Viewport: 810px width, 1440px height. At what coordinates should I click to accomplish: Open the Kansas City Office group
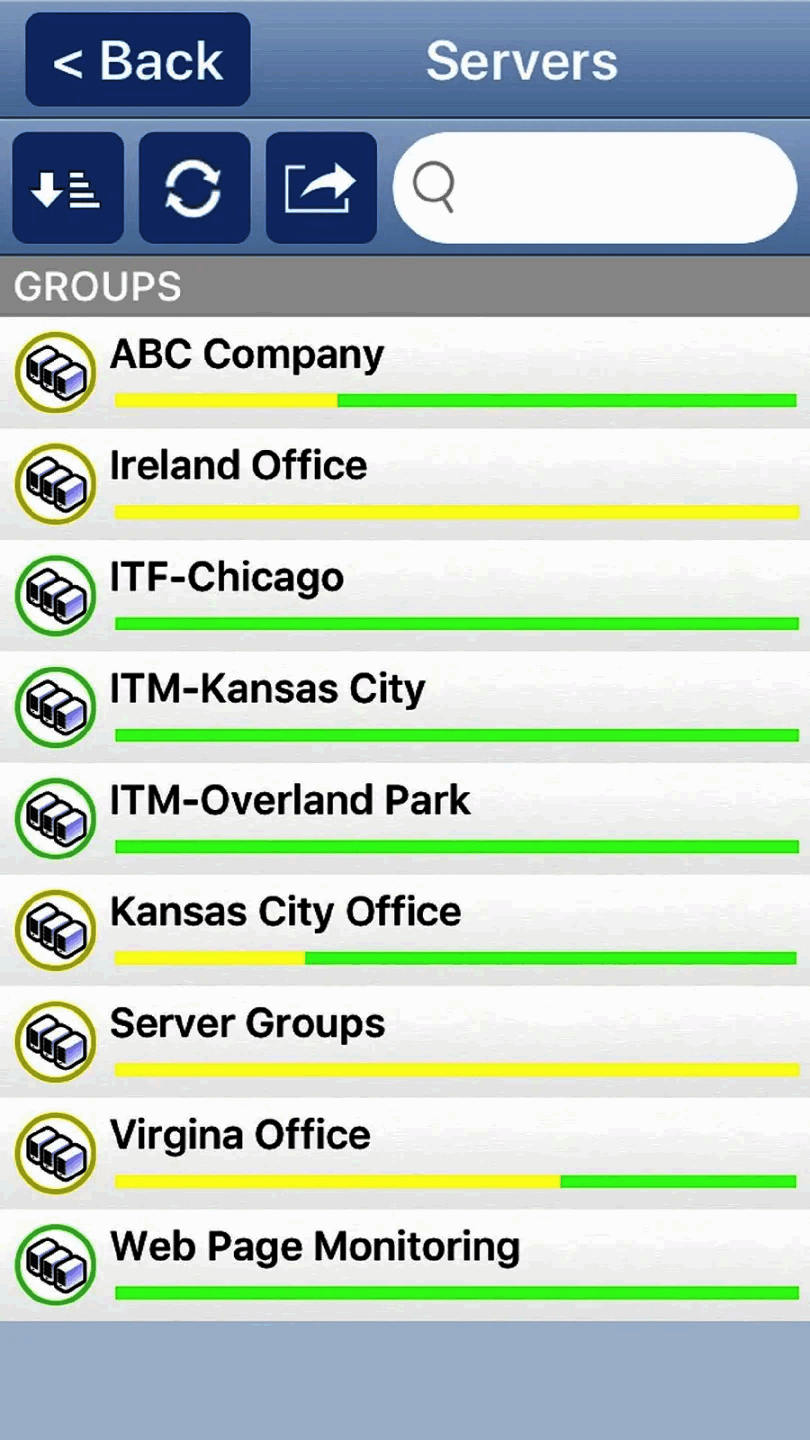pyautogui.click(x=405, y=930)
